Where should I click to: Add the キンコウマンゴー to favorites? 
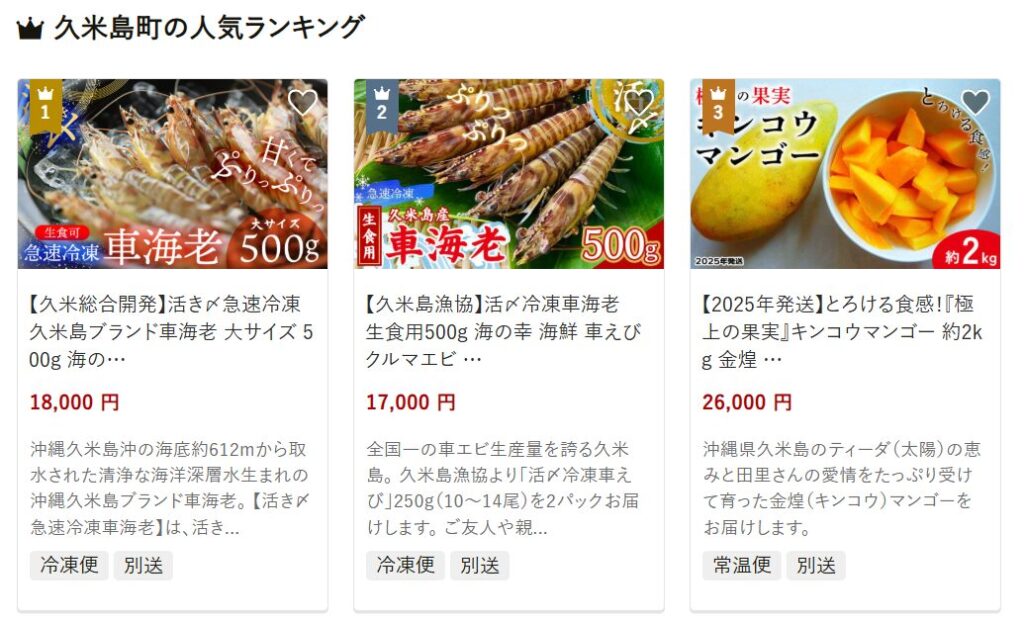975,102
